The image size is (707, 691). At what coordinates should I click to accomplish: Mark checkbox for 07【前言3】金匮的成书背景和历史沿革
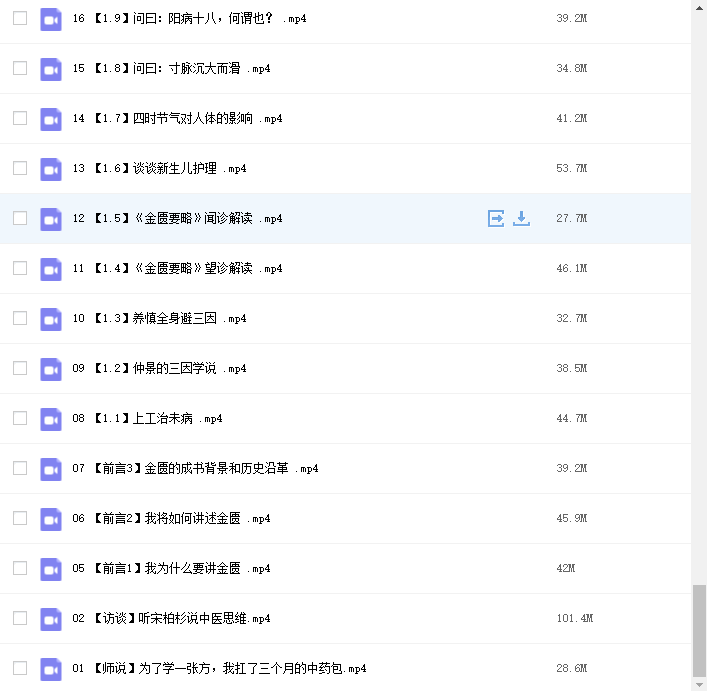[20, 468]
